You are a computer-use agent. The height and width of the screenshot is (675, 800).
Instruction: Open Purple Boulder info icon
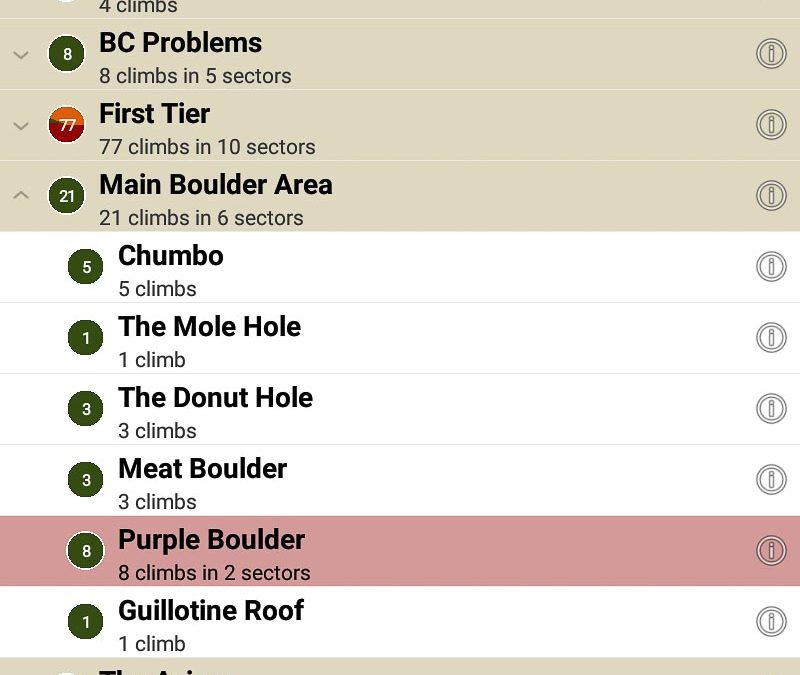point(771,550)
